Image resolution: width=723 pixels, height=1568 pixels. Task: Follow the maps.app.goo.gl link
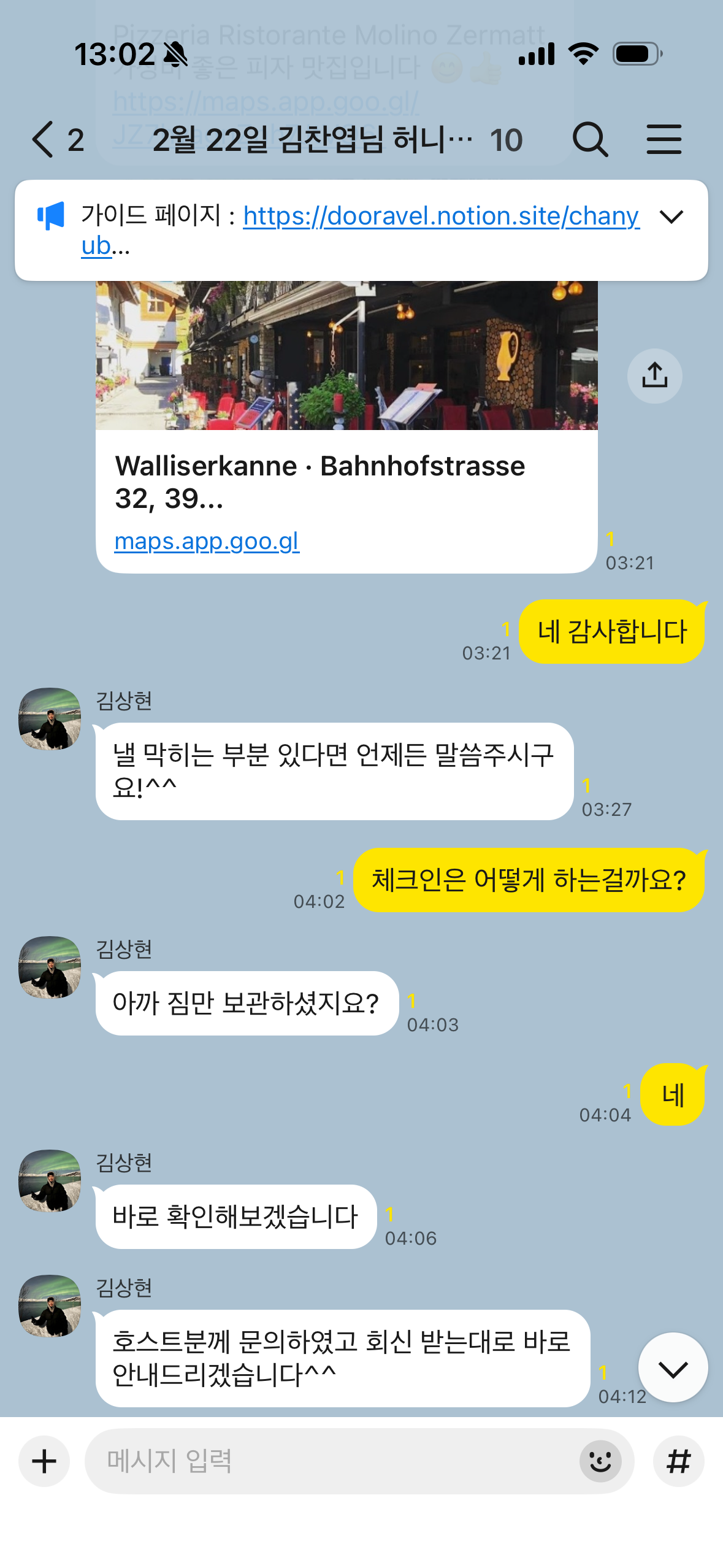tap(207, 541)
